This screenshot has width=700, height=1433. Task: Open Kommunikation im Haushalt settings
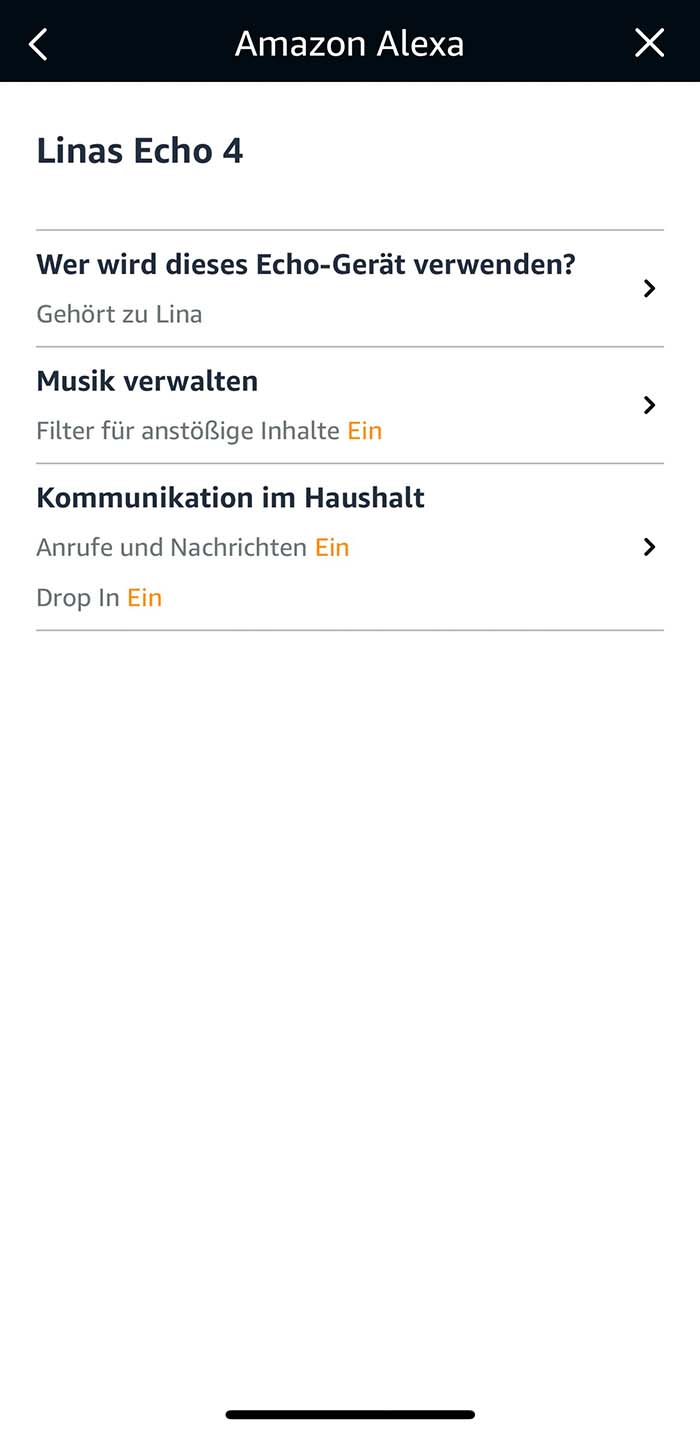coord(349,547)
